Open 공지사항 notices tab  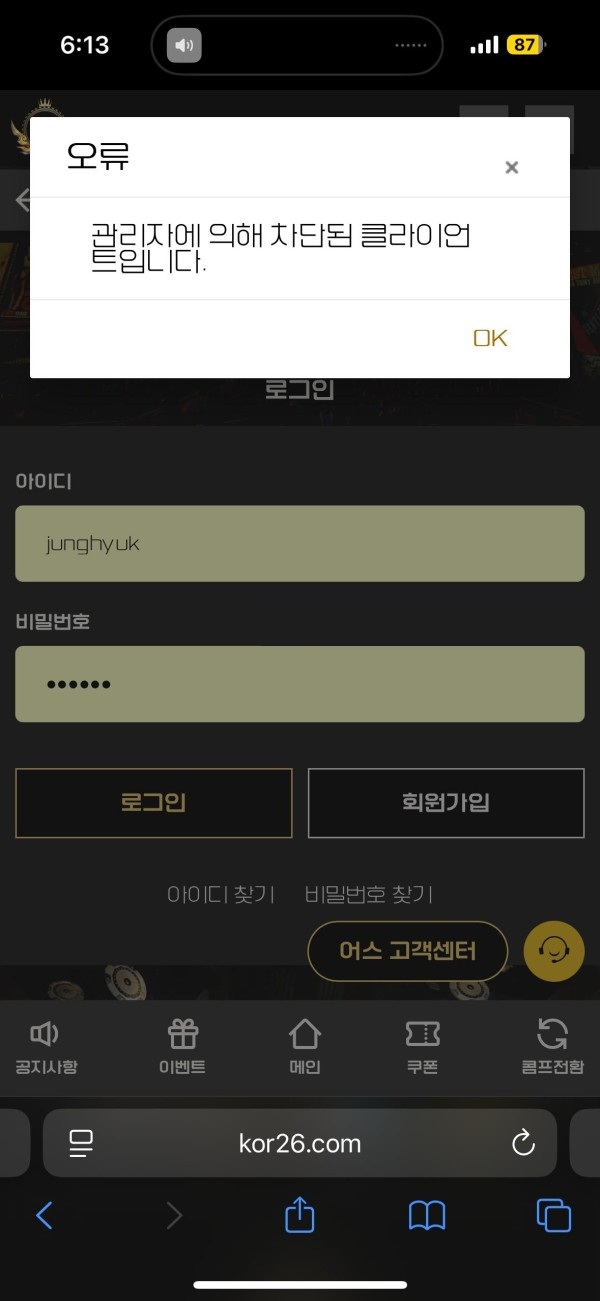46,1047
